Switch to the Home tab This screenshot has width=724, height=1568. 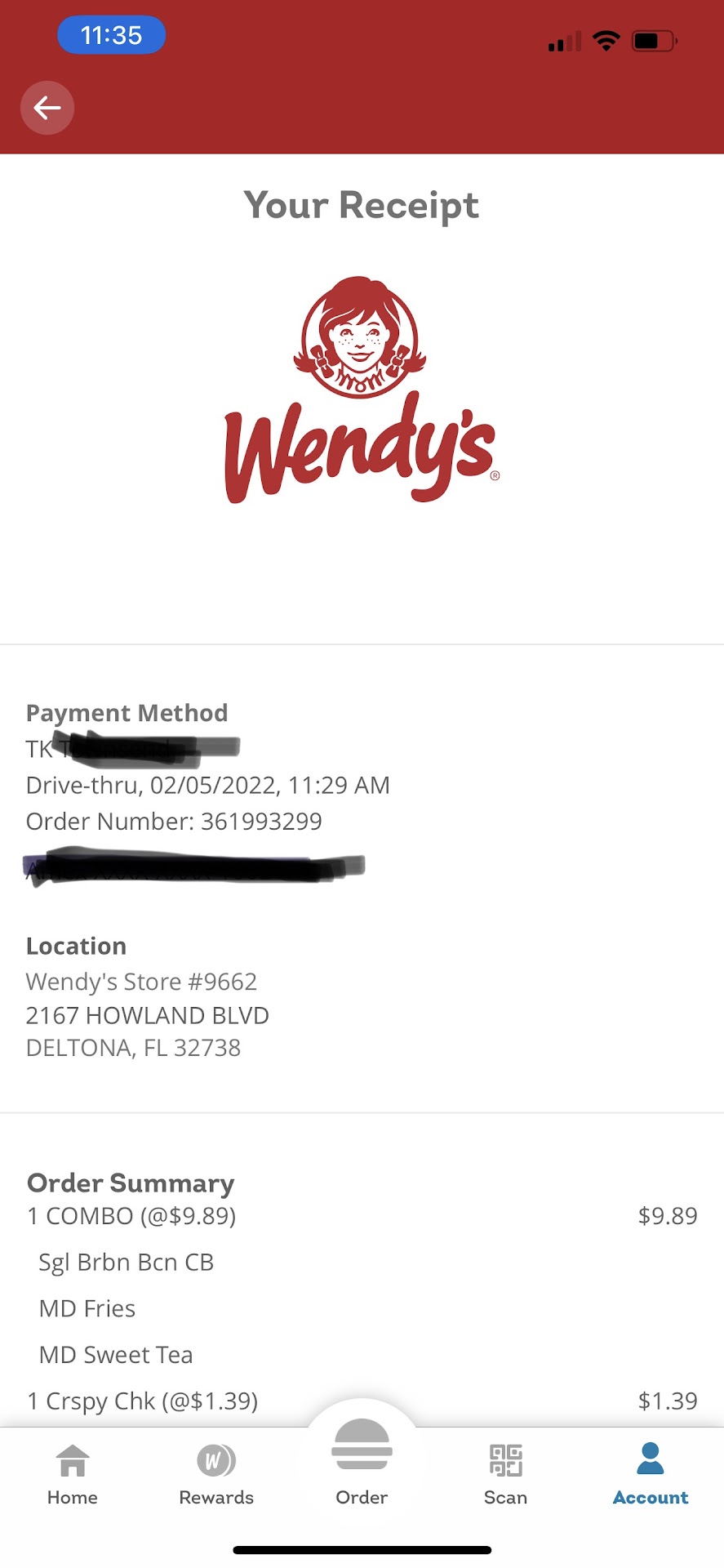[x=73, y=1475]
